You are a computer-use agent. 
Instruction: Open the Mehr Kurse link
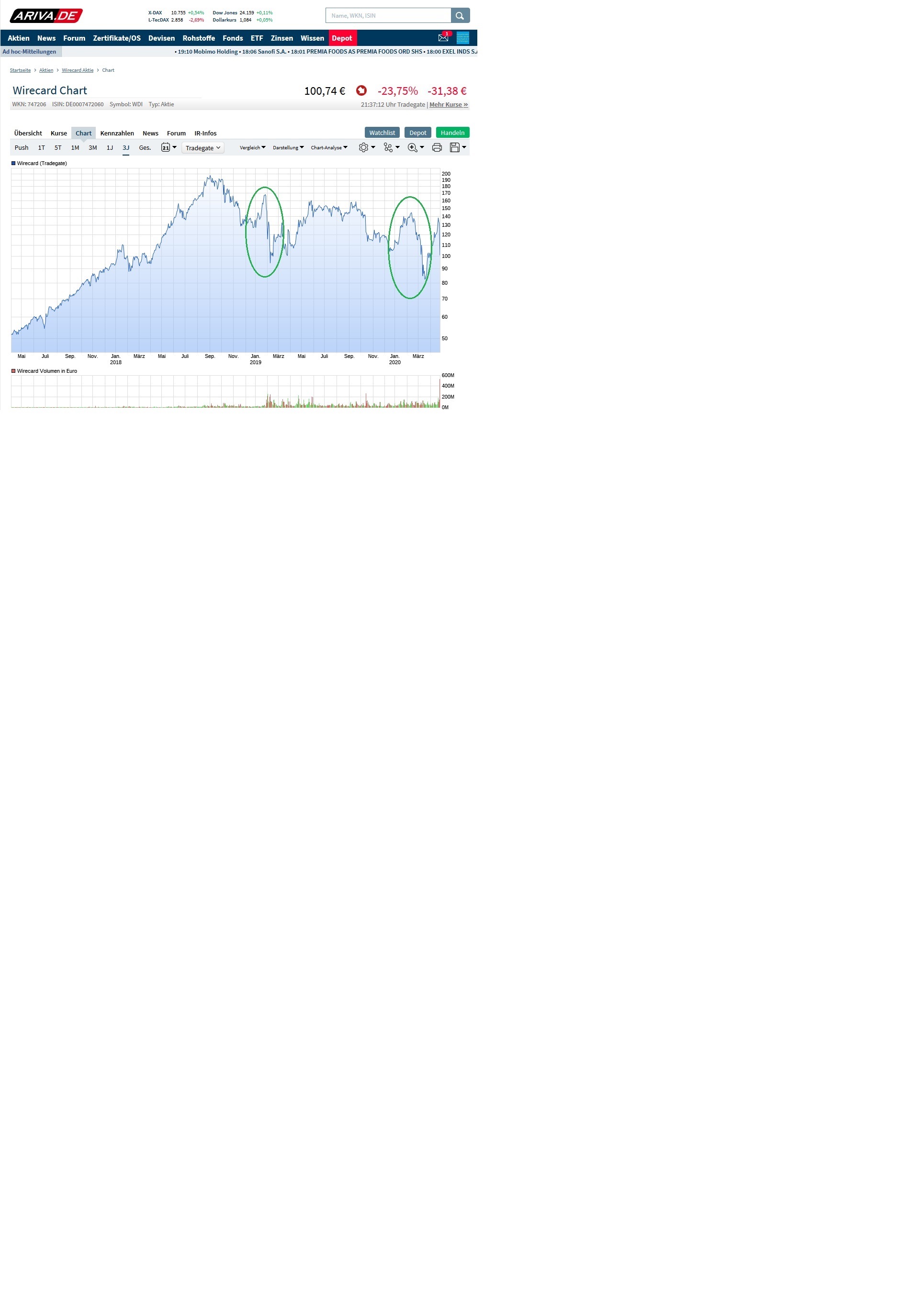pyautogui.click(x=448, y=105)
